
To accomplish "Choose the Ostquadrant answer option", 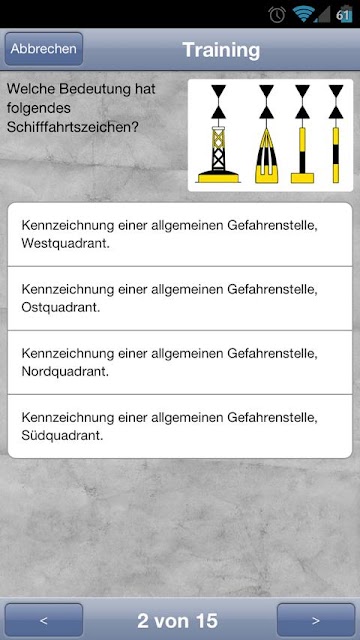I will click(180, 298).
